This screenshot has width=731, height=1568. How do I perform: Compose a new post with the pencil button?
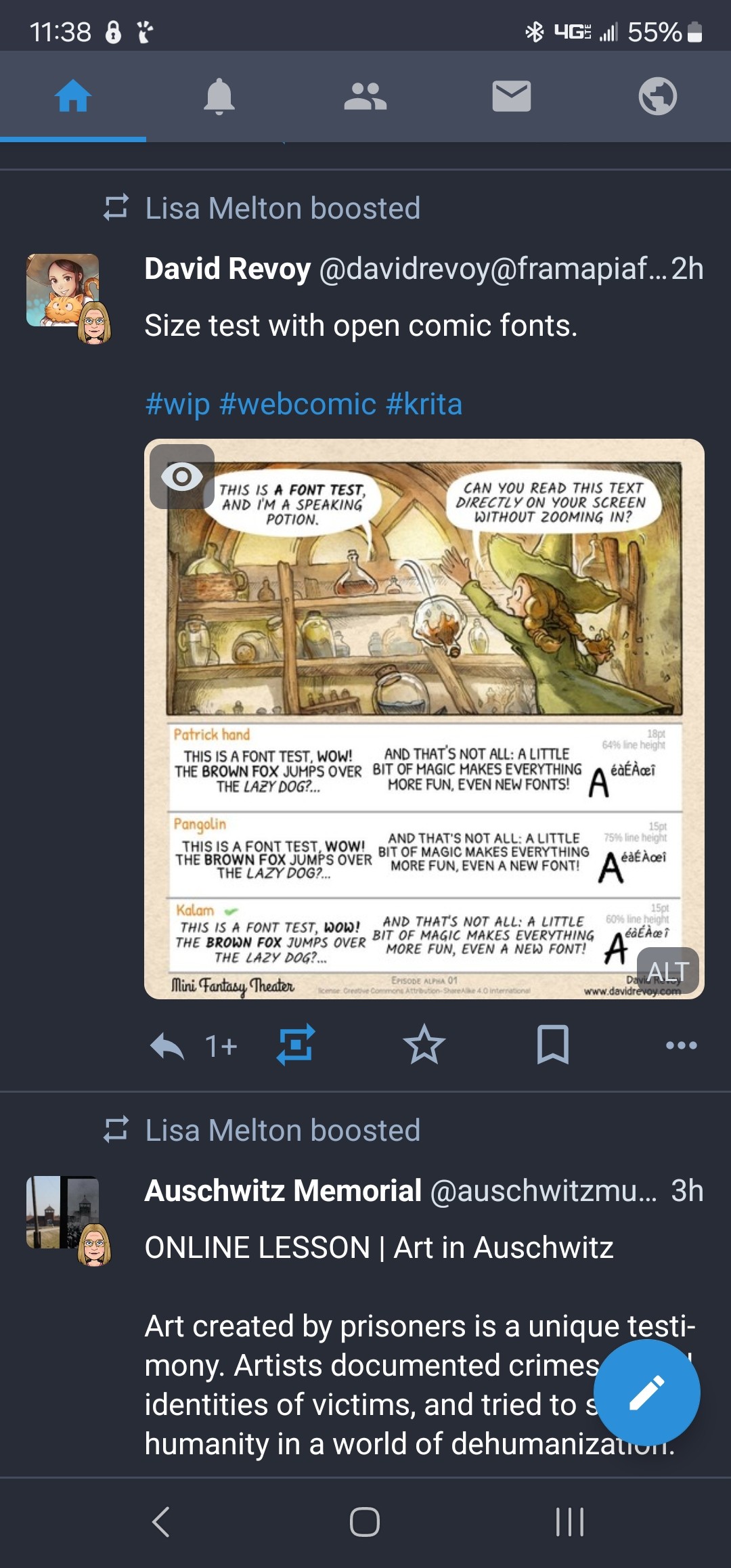click(647, 1393)
